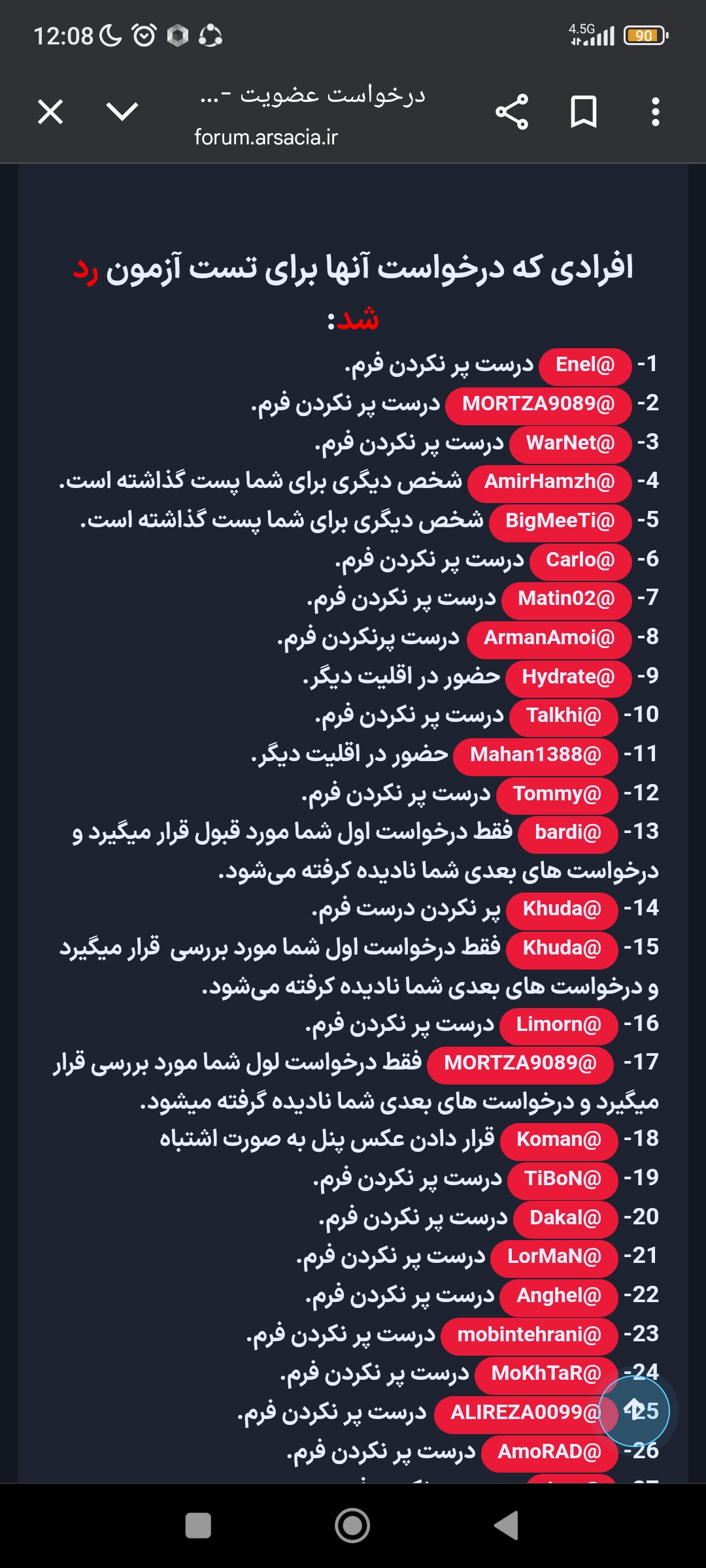Tap the scroll-to-top floating button
Viewport: 706px width, 1568px height.
[634, 1411]
